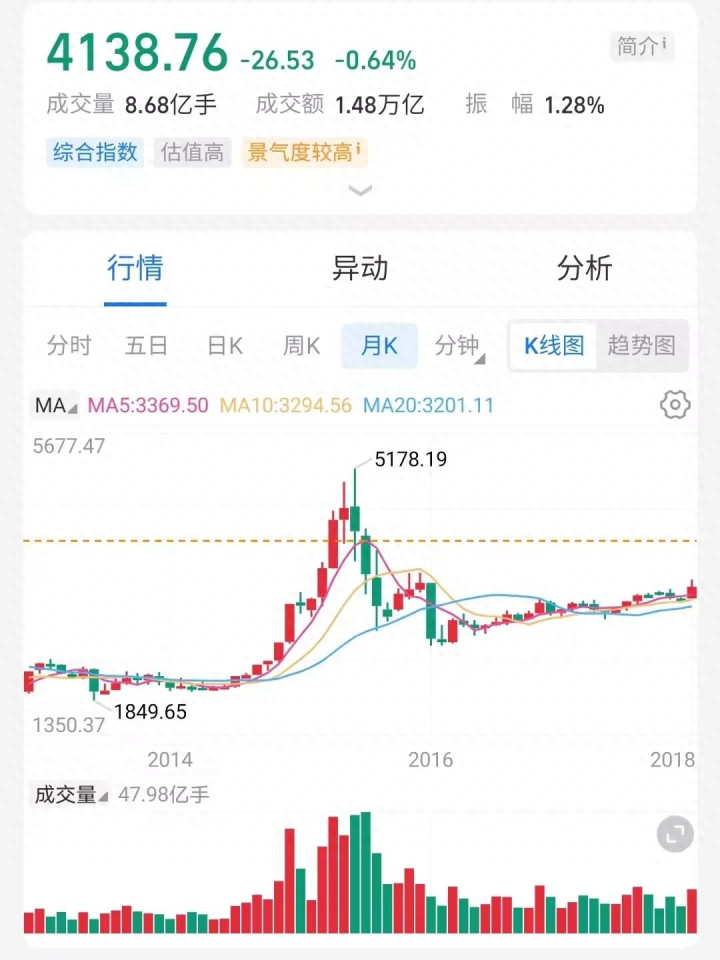The height and width of the screenshot is (960, 720).
Task: Expand chart to fullscreen
Action: pyautogui.click(x=675, y=834)
